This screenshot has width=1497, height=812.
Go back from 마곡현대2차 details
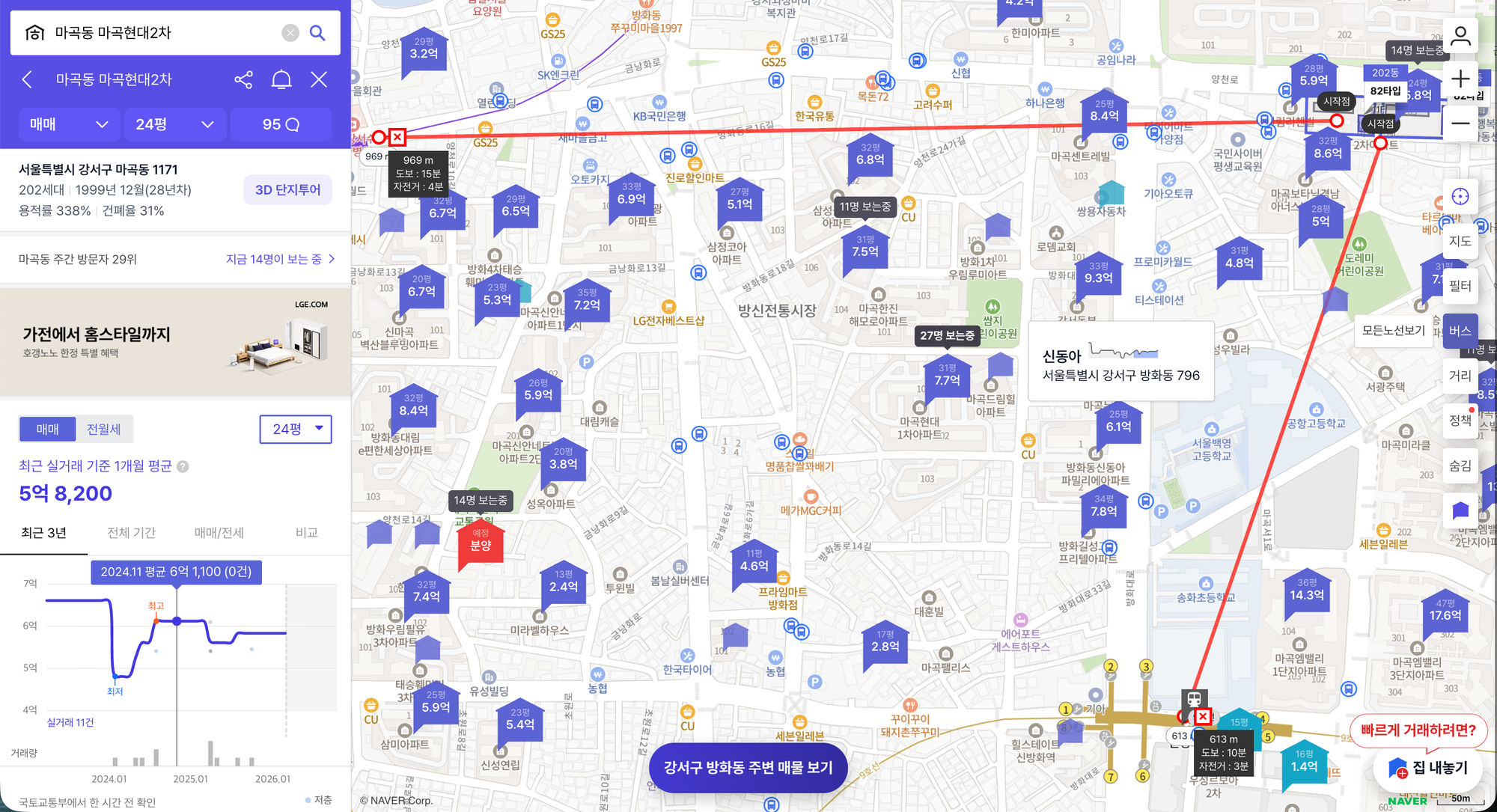pyautogui.click(x=28, y=79)
